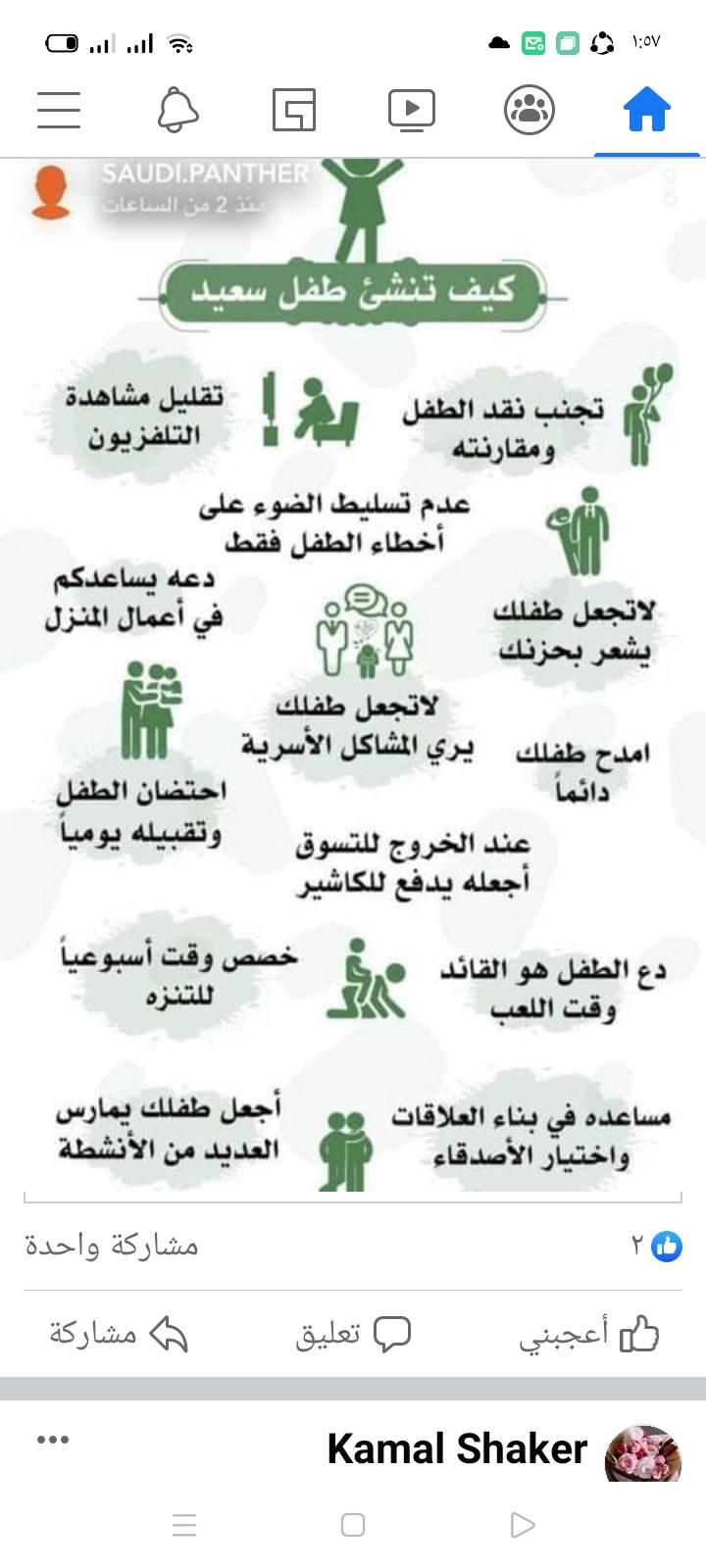The height and width of the screenshot is (1568, 706).
Task: View who reacted to the post
Action: (x=657, y=1246)
